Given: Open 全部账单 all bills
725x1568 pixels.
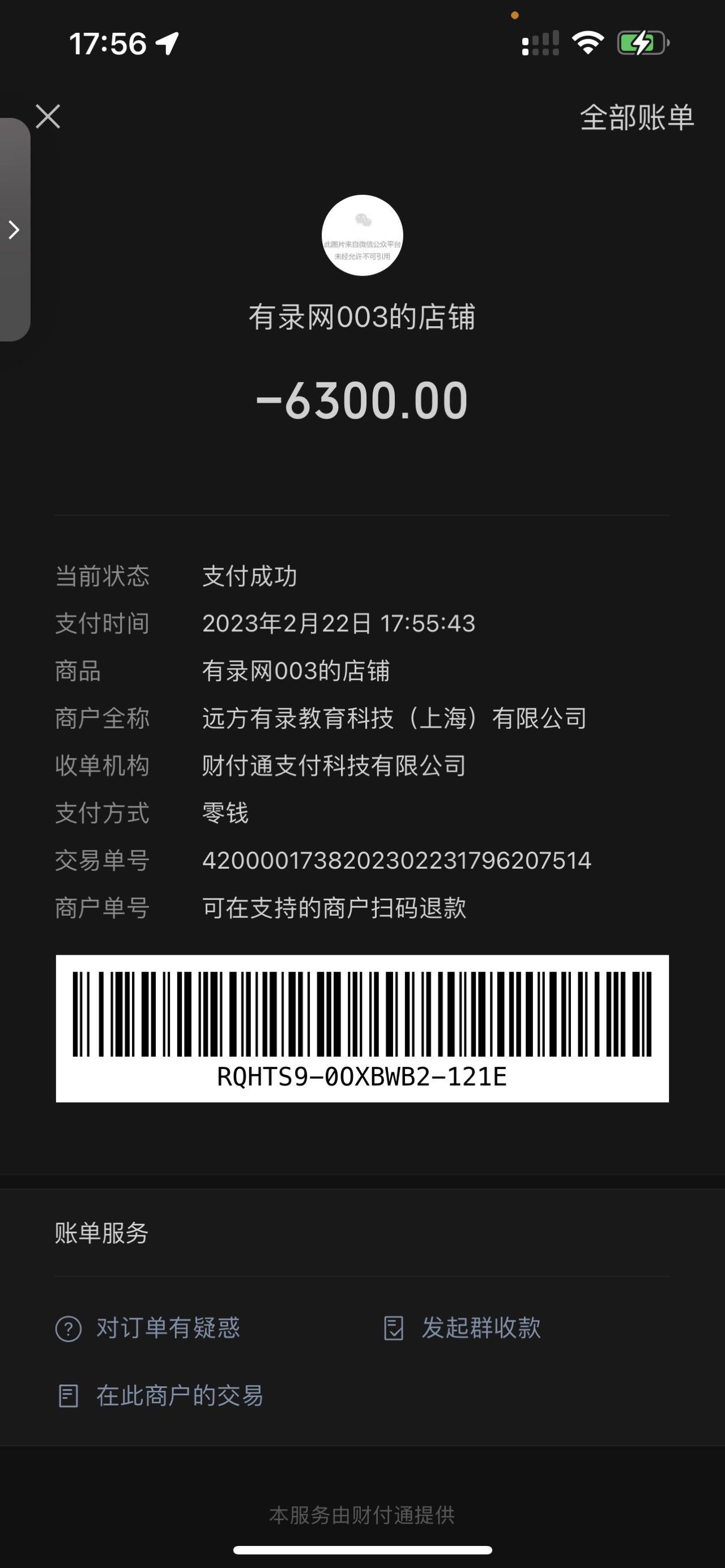Looking at the screenshot, I should 636,117.
